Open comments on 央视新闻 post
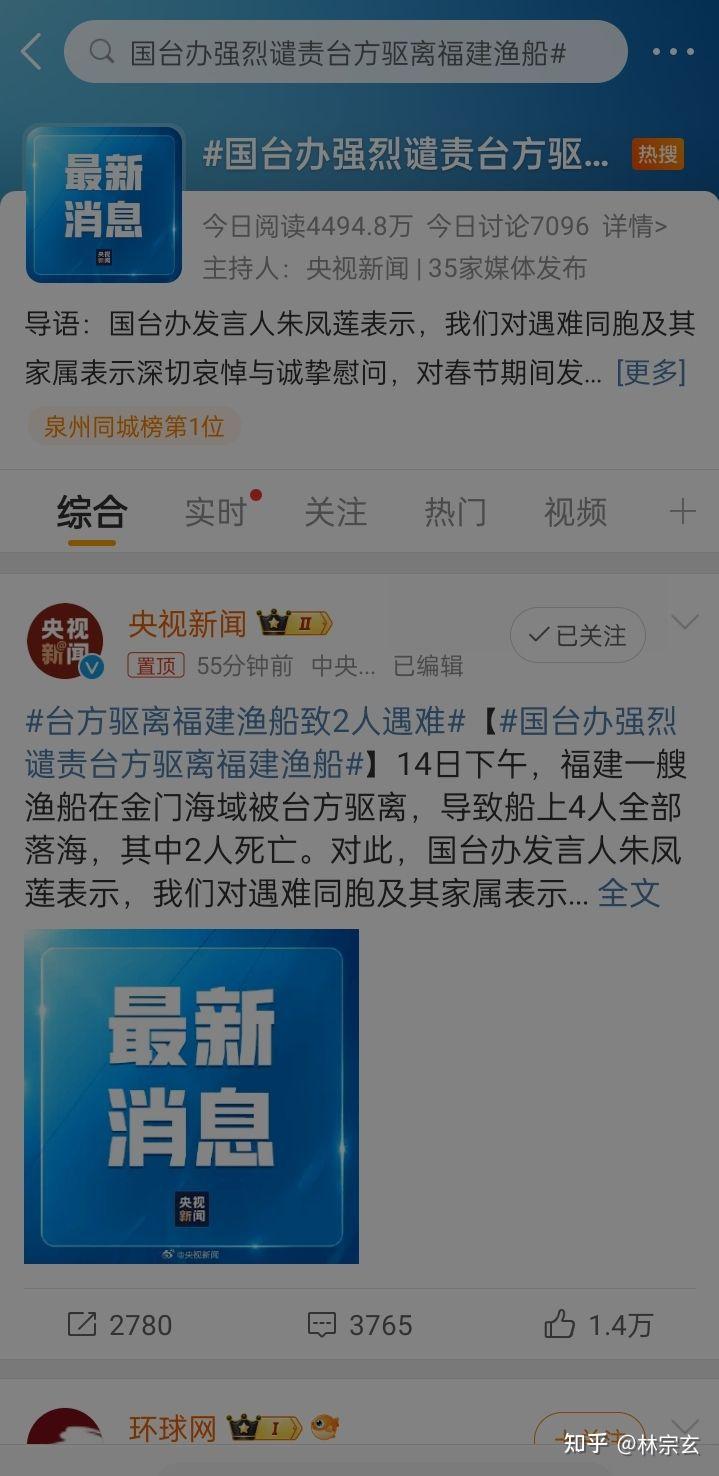This screenshot has width=719, height=1476. coord(360,1325)
